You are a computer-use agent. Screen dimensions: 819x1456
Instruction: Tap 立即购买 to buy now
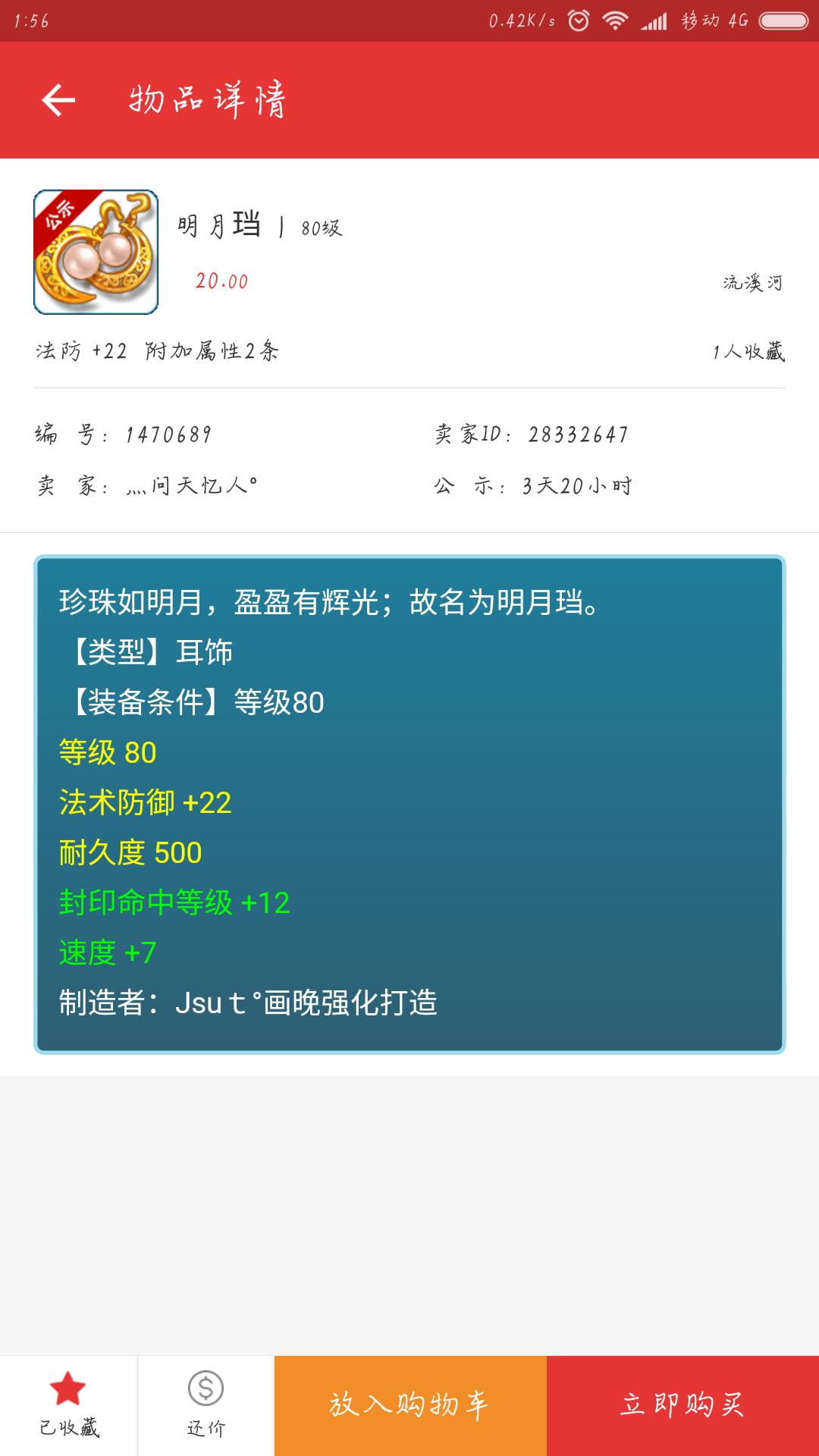(682, 1405)
